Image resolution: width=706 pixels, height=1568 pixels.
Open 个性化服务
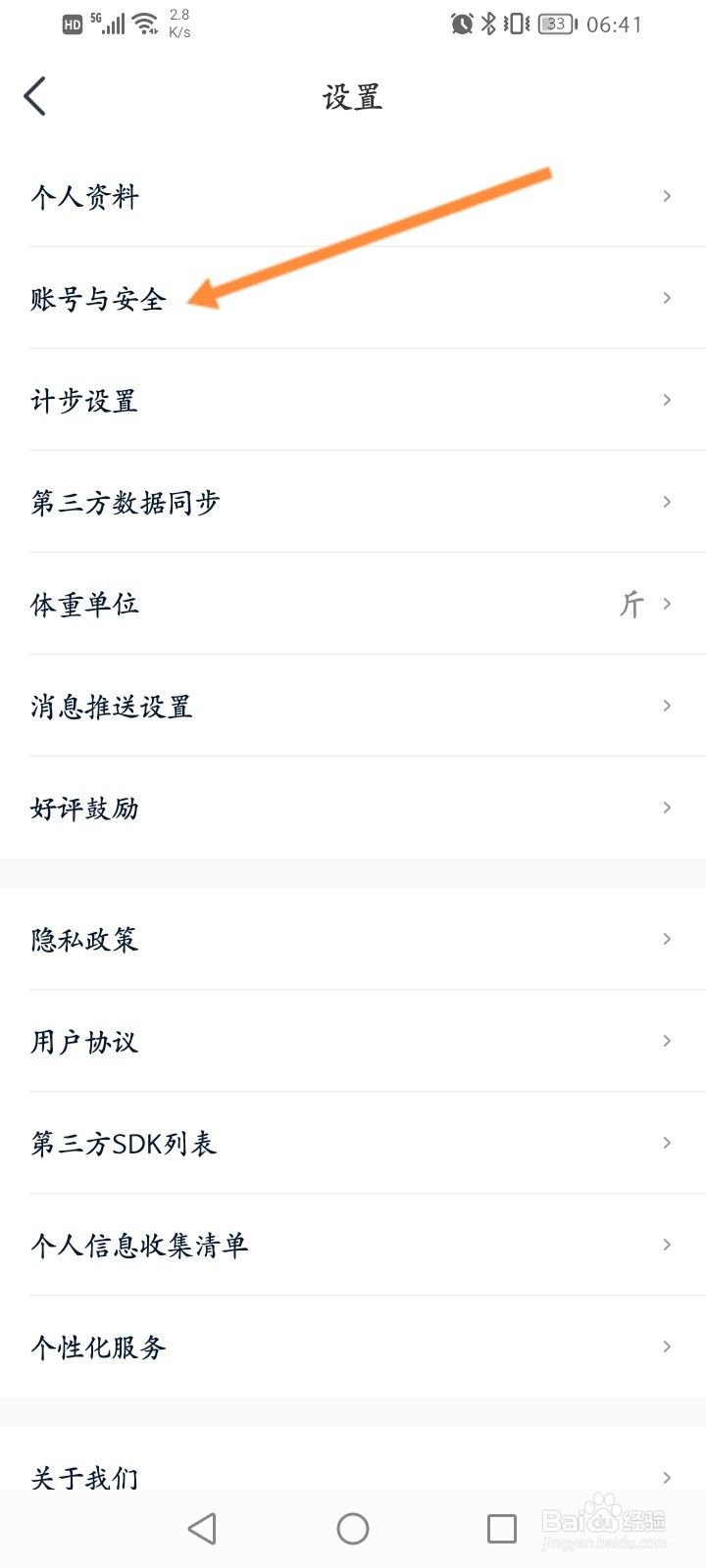tap(353, 1347)
